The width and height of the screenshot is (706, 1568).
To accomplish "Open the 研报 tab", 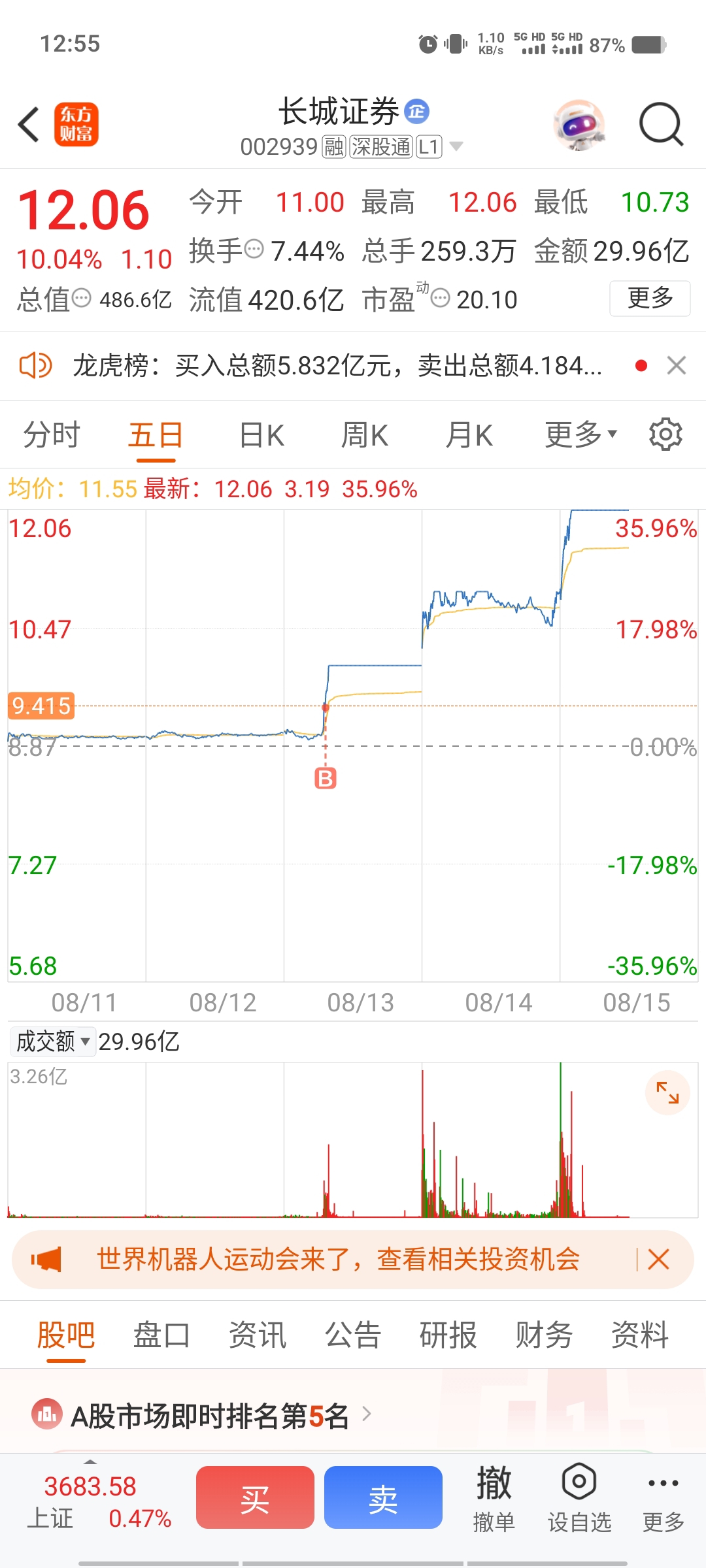I will click(x=448, y=1334).
